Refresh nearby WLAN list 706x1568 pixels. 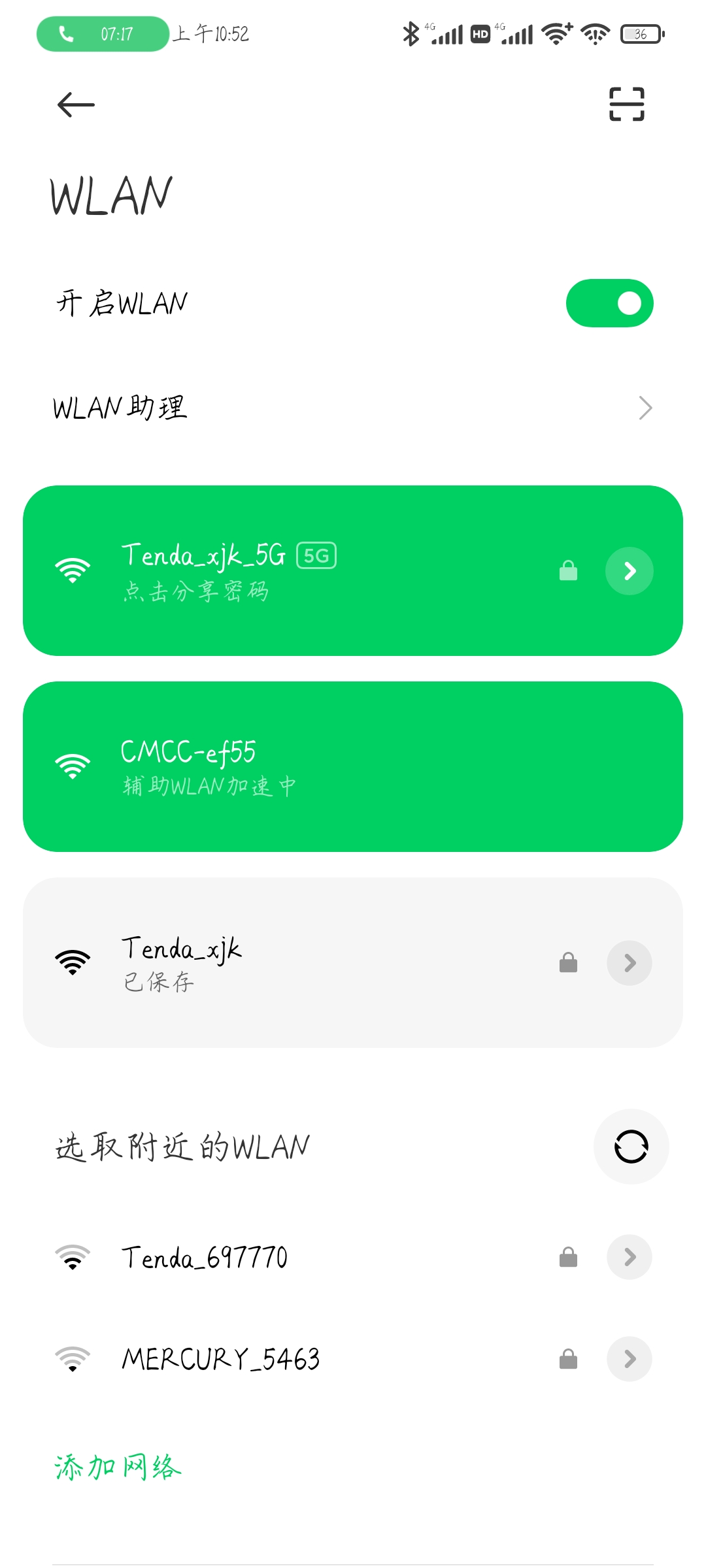[x=631, y=1147]
